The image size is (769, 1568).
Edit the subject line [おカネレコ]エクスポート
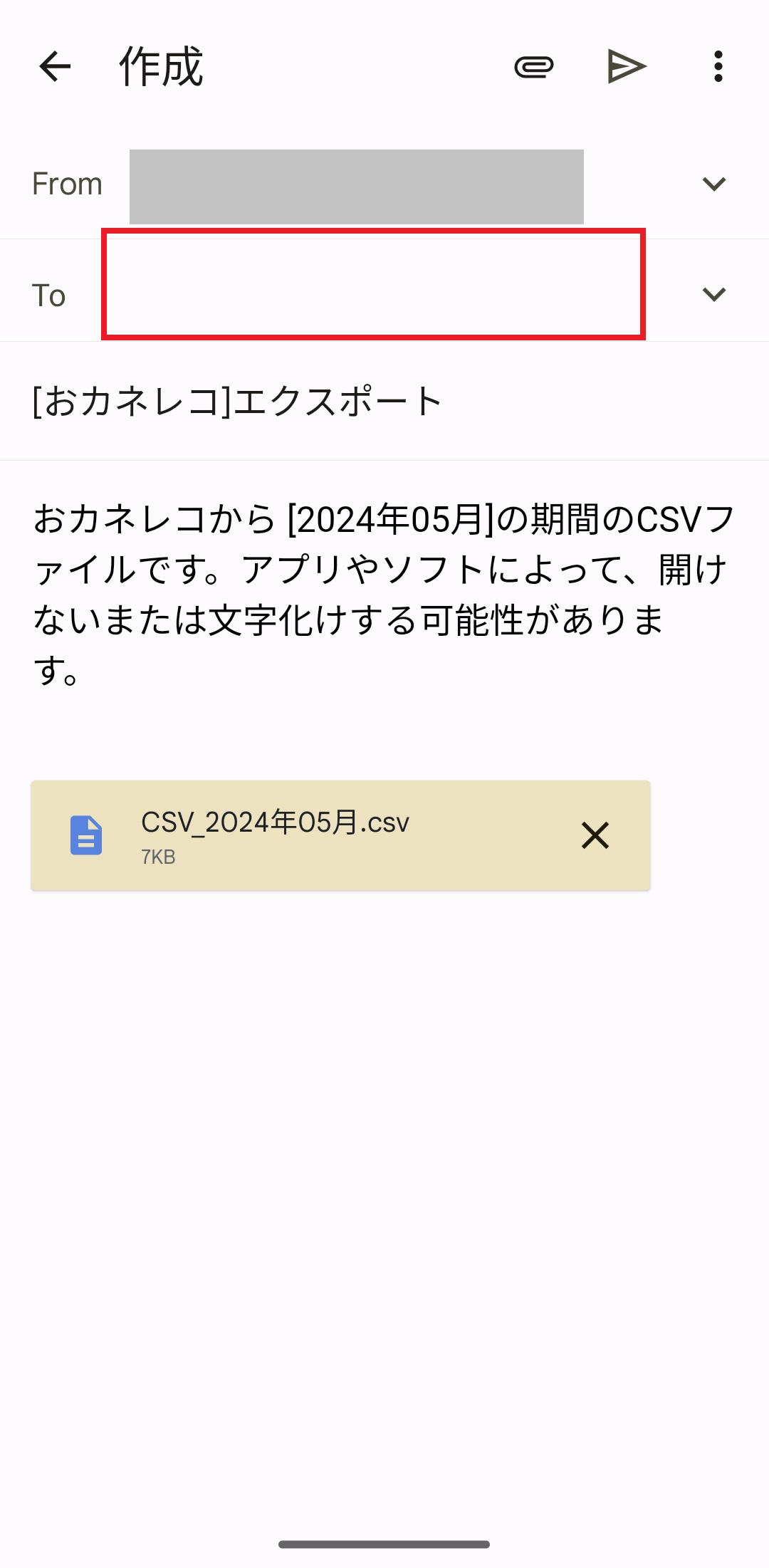click(239, 402)
